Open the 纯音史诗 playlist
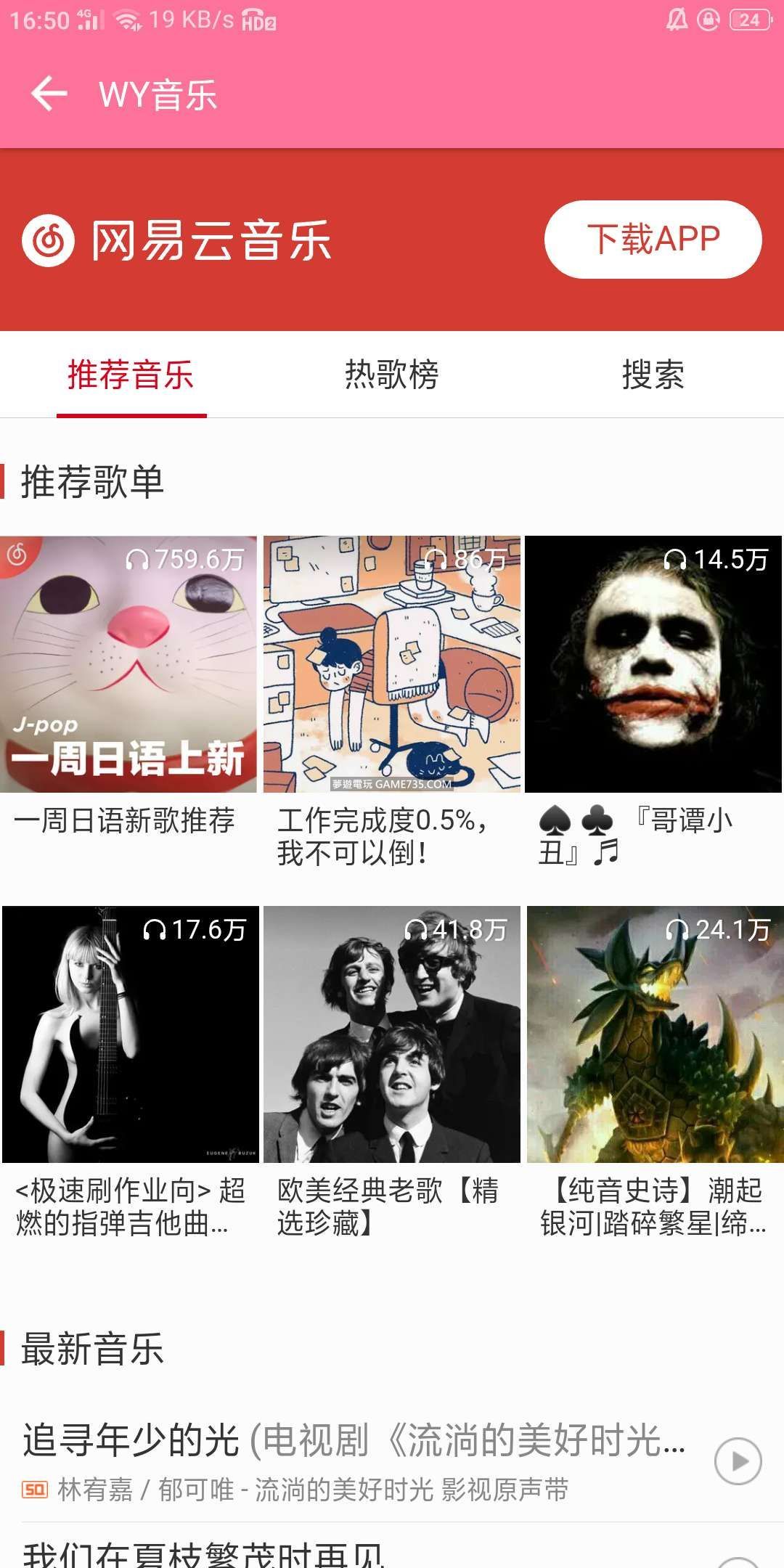The height and width of the screenshot is (1568, 784). click(x=655, y=1034)
